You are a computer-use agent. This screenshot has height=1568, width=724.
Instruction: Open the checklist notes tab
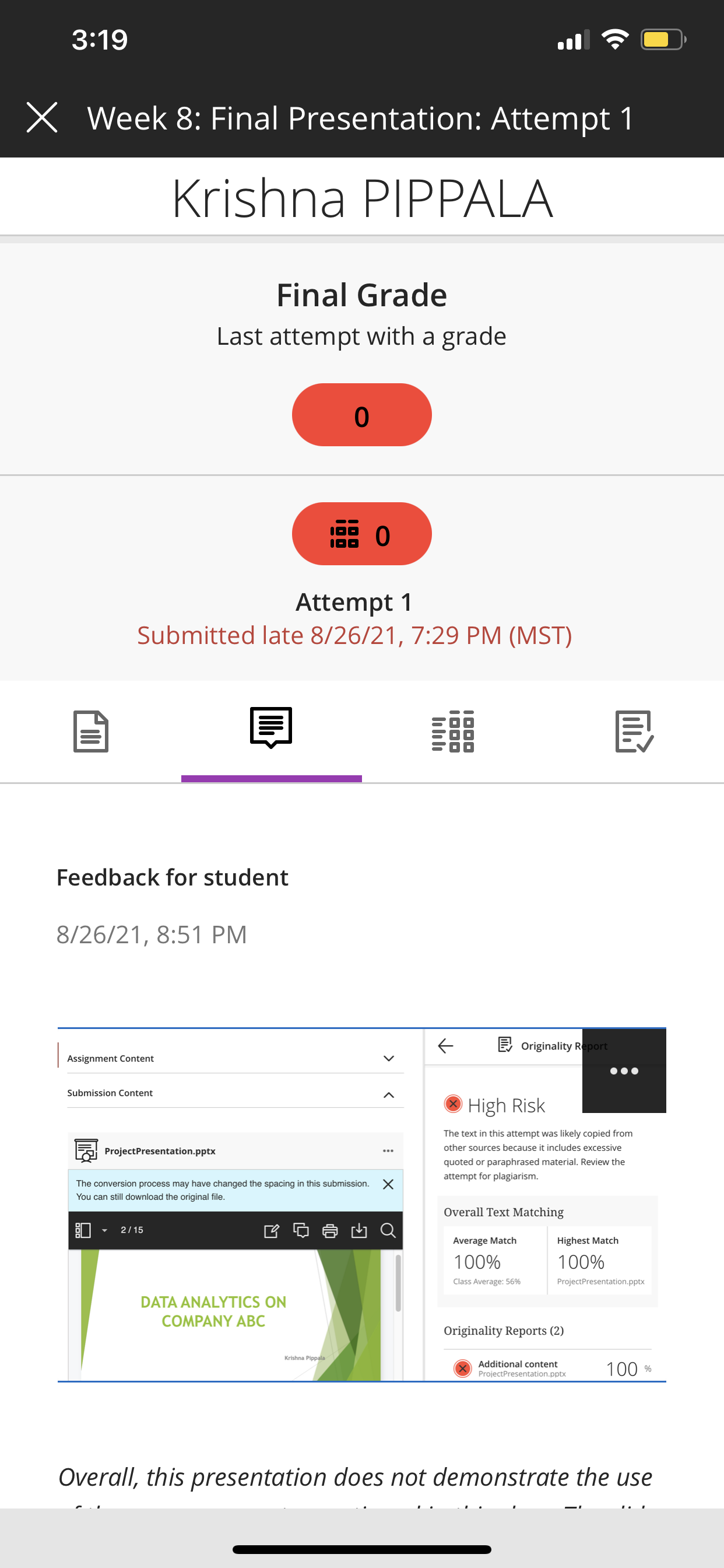(x=634, y=731)
